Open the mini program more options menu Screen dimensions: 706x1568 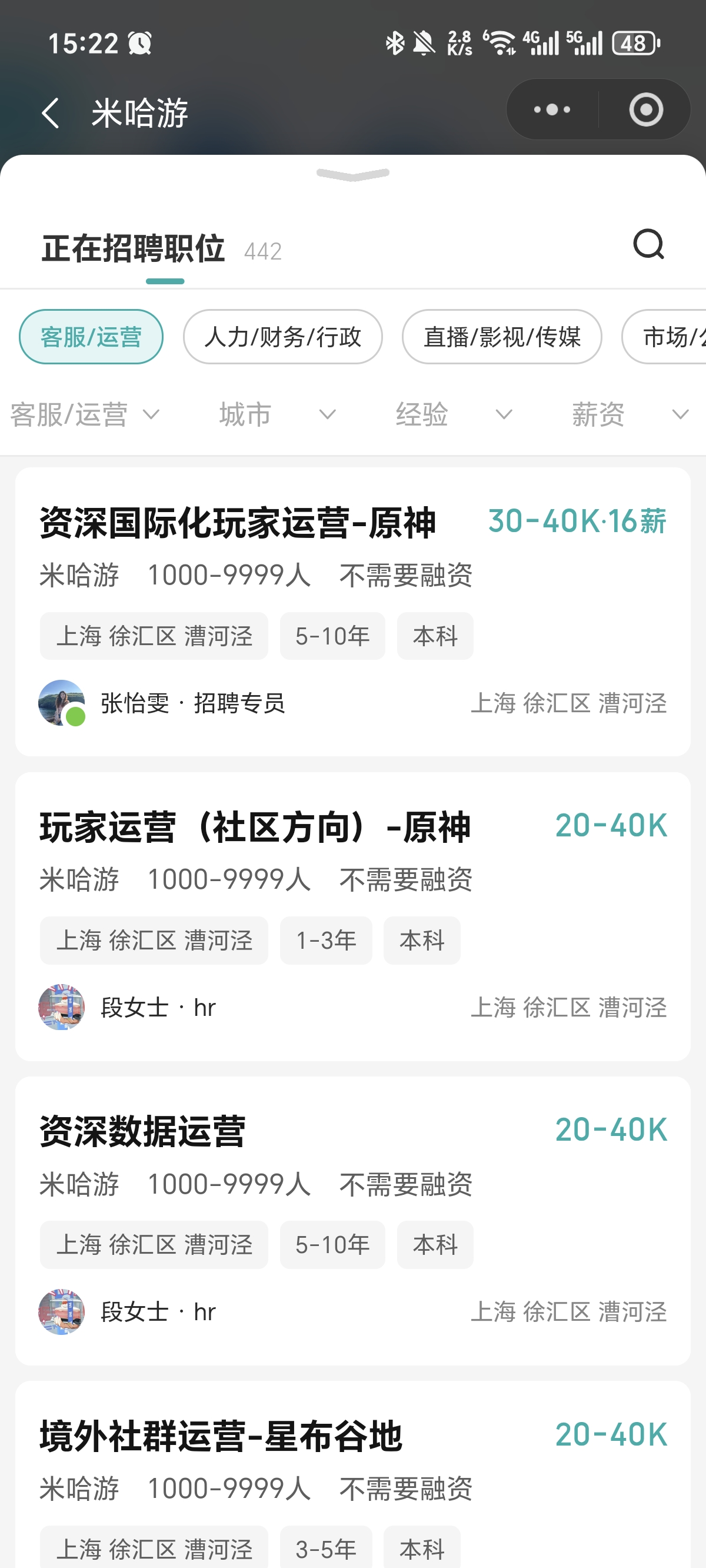(552, 110)
